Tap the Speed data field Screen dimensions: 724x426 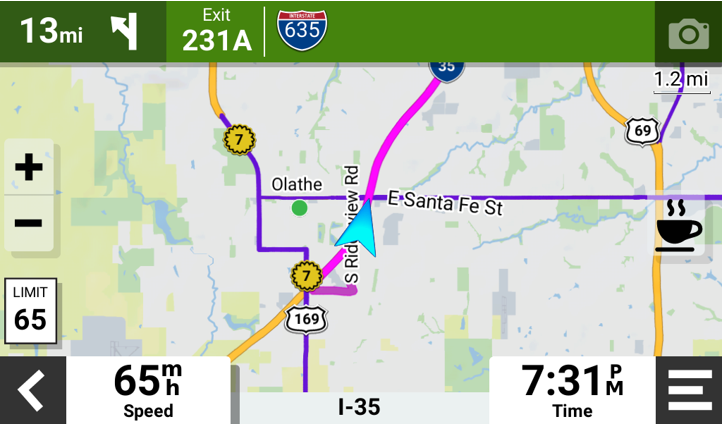tap(148, 391)
